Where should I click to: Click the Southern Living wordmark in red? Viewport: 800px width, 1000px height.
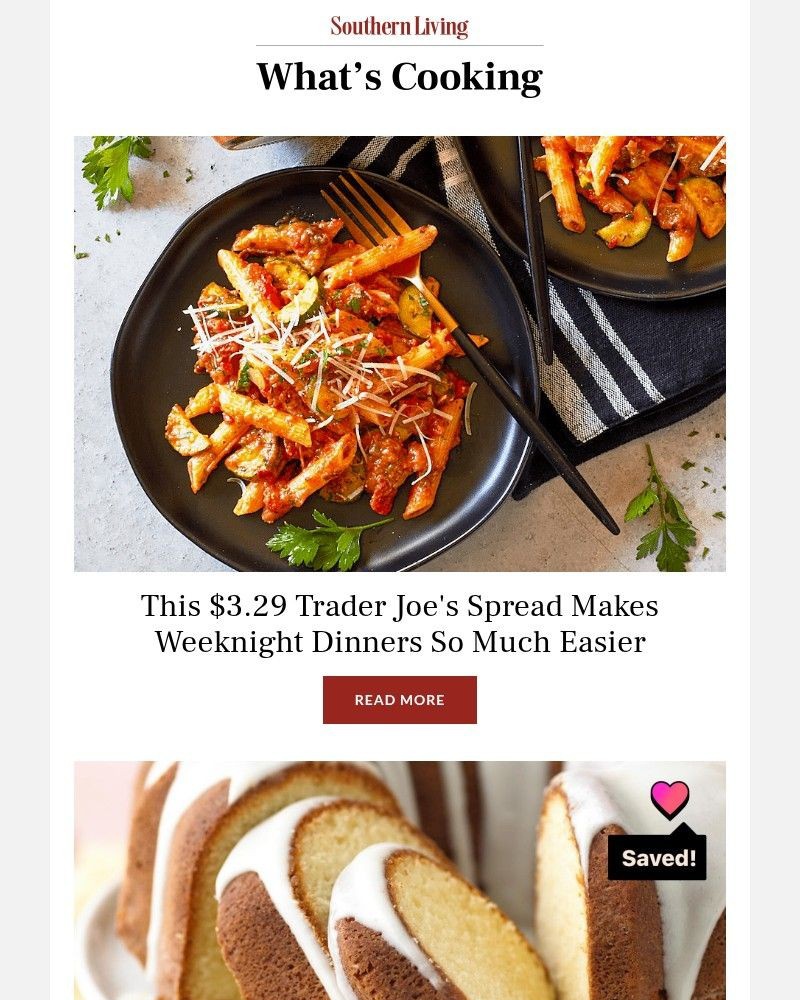point(400,24)
